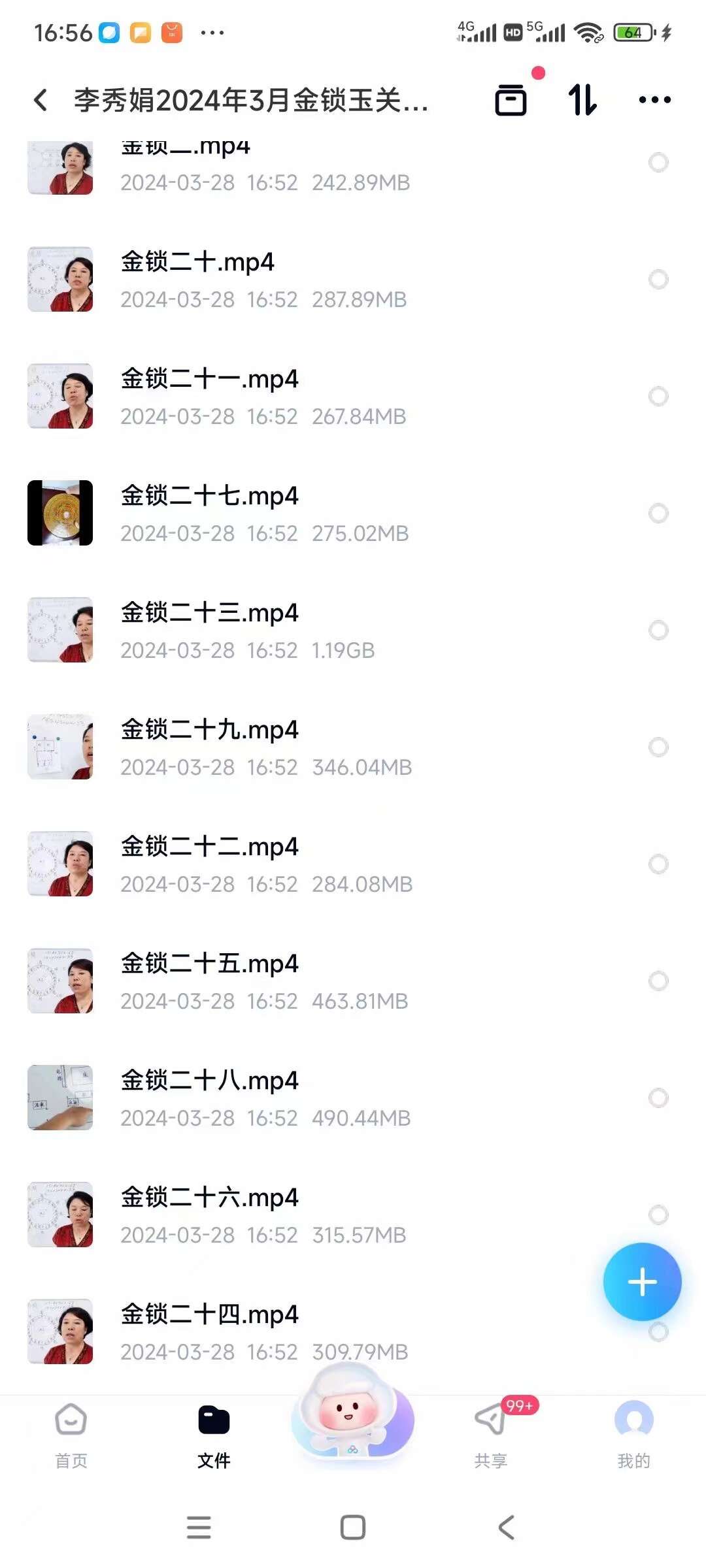Tap the system home button
This screenshot has width=706, height=1568.
(353, 1527)
